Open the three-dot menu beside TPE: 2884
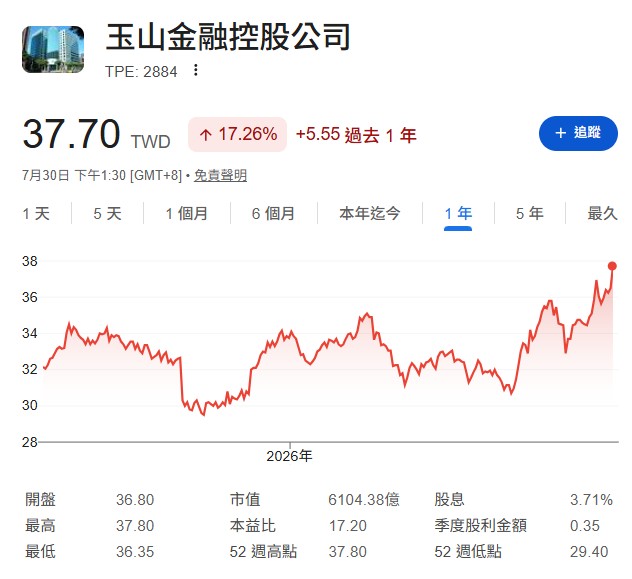The width and height of the screenshot is (632, 579). point(195,70)
